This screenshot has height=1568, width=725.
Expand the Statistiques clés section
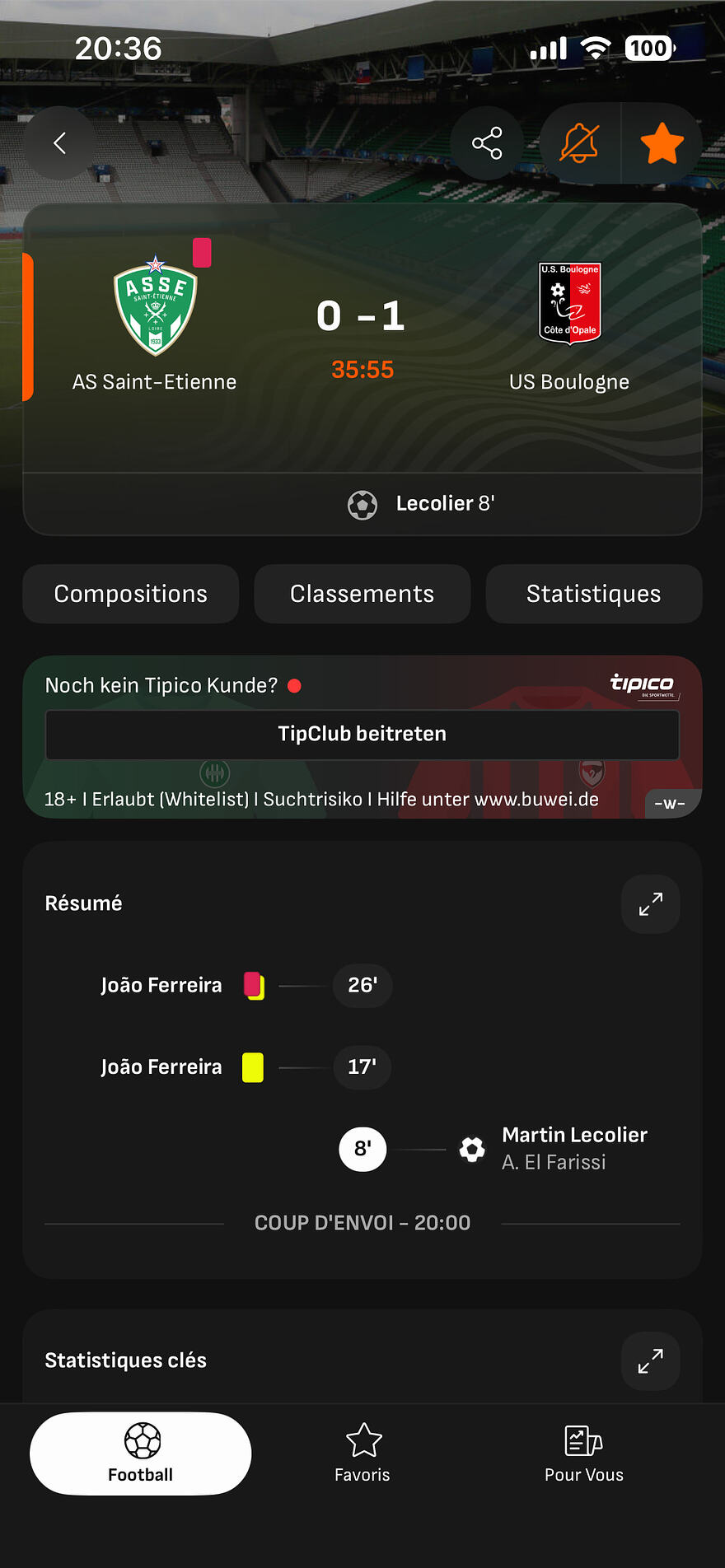[x=651, y=1361]
